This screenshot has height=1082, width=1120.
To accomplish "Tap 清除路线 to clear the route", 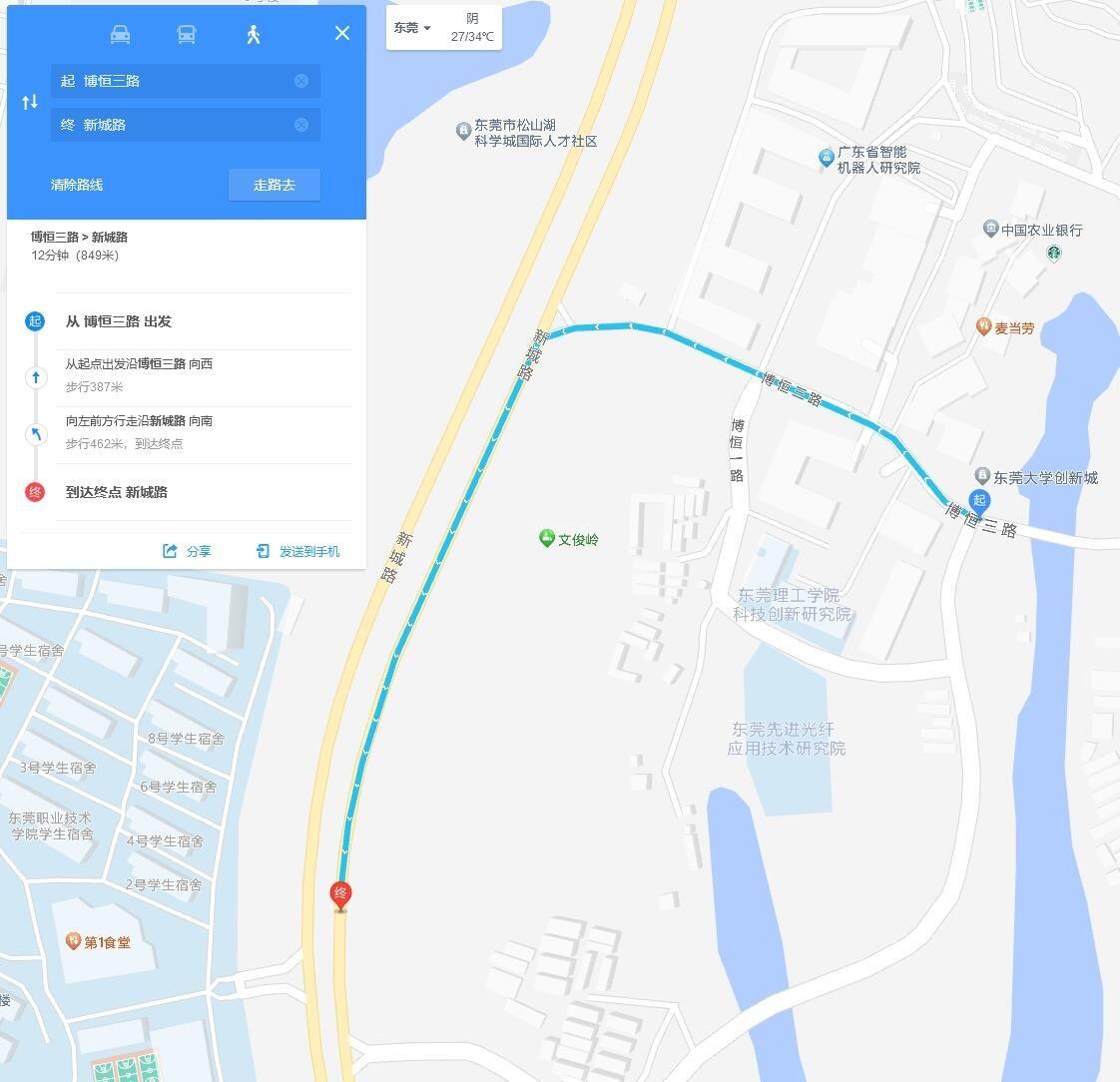I will tap(77, 185).
